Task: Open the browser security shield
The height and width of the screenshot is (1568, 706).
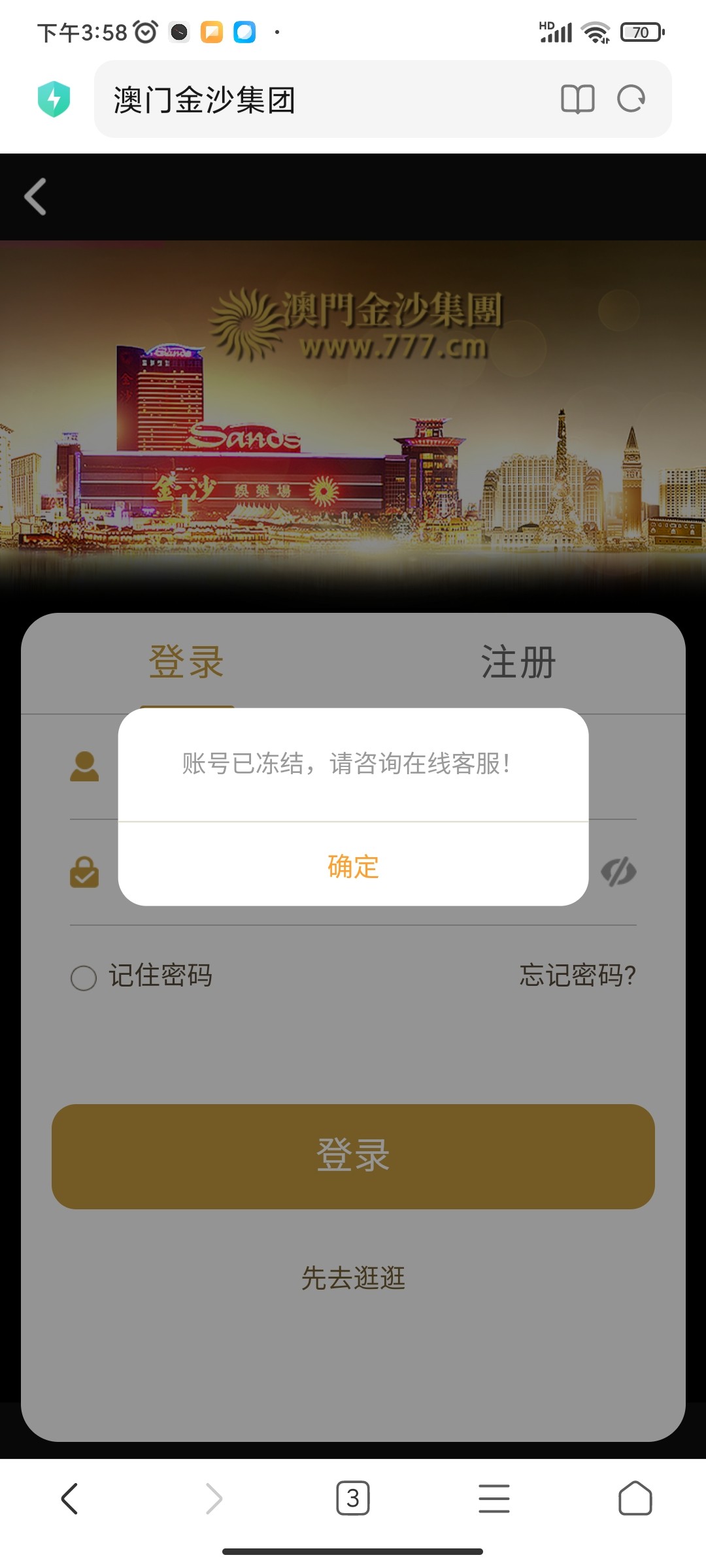Action: [54, 99]
